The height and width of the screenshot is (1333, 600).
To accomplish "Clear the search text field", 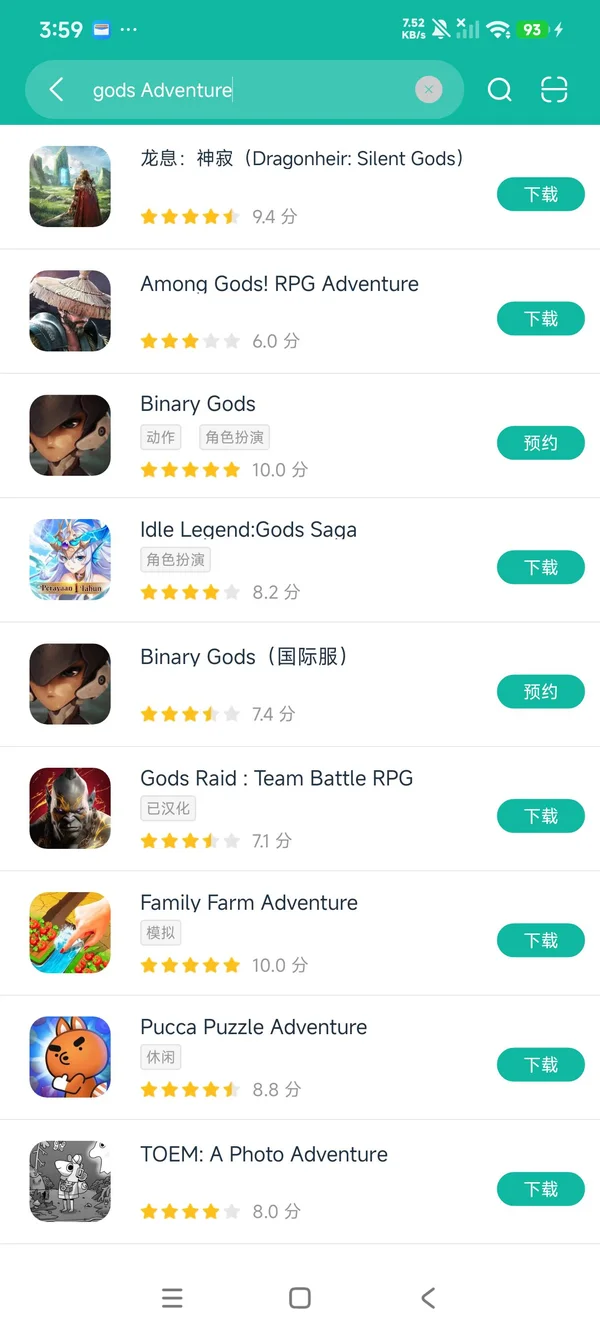I will coord(428,90).
